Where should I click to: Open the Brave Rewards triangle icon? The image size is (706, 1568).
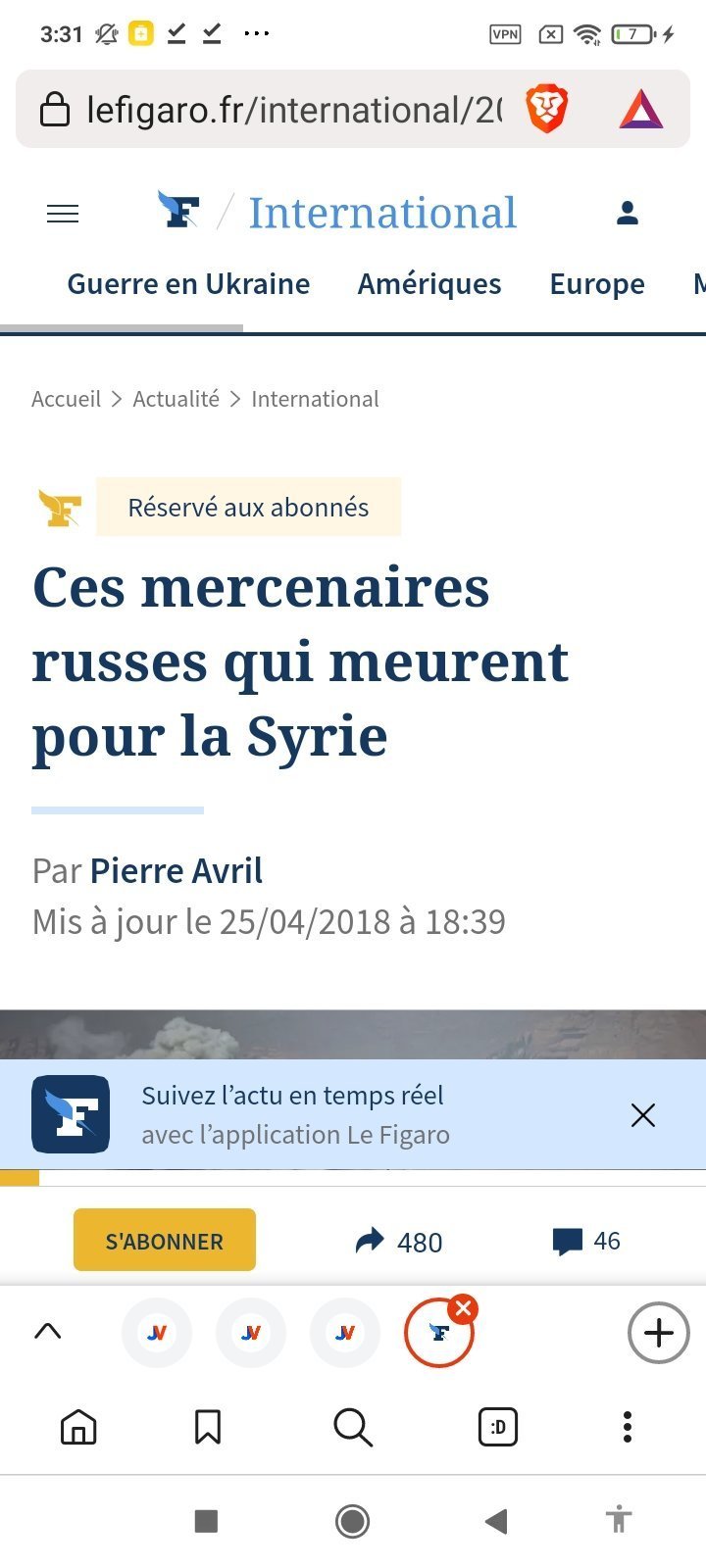pyautogui.click(x=641, y=109)
